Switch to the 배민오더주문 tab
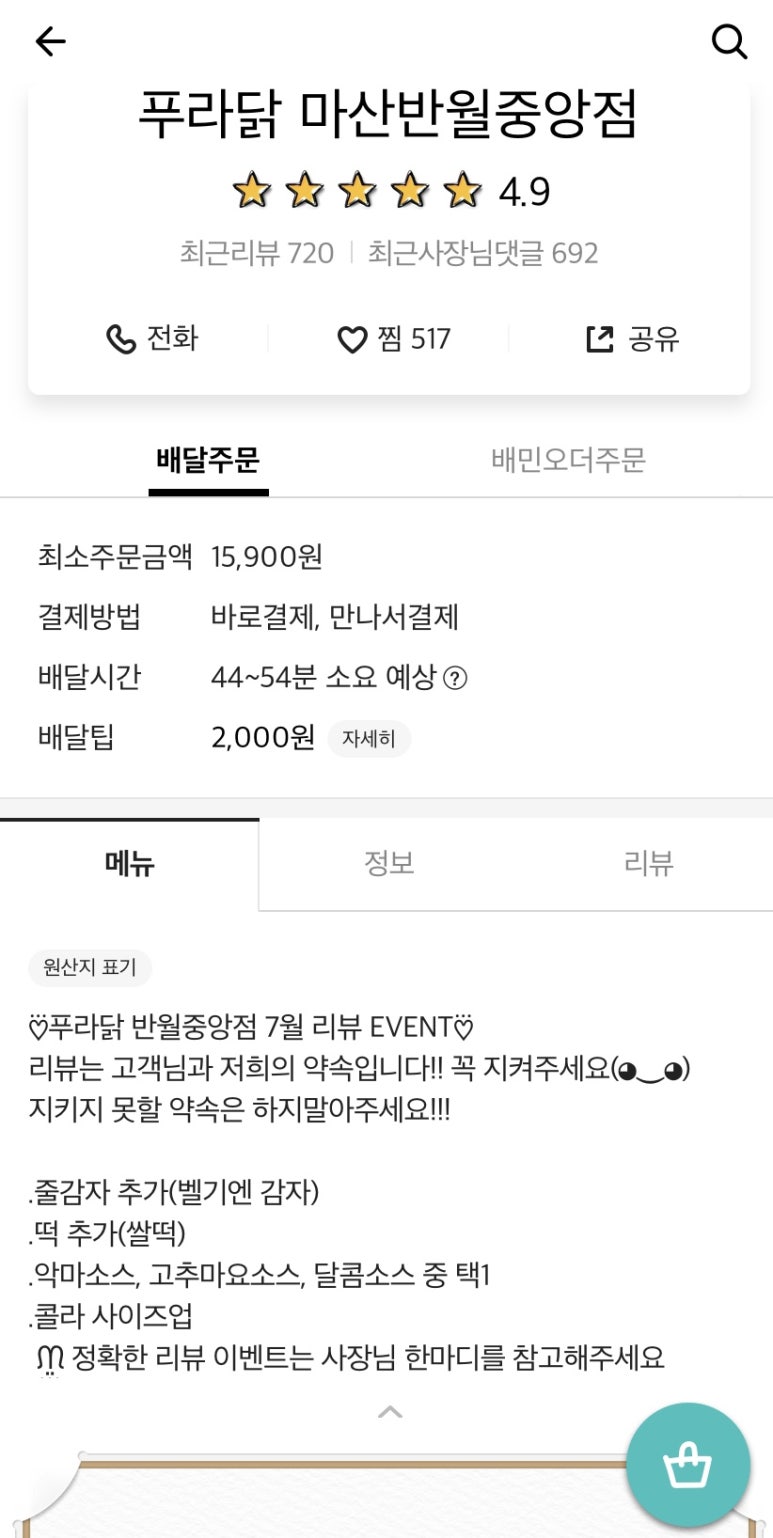 pos(568,460)
